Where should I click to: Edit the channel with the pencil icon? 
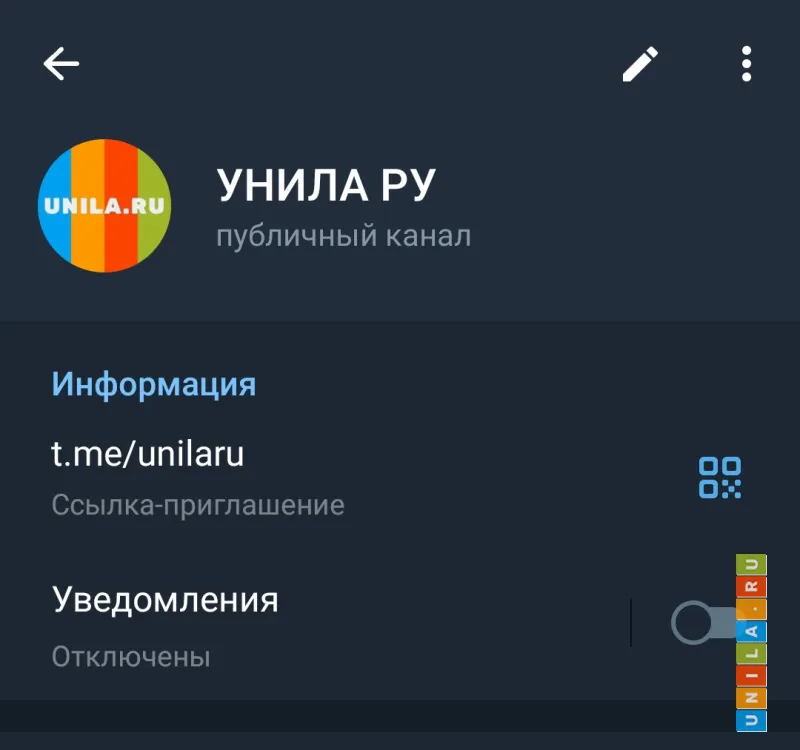coord(640,64)
